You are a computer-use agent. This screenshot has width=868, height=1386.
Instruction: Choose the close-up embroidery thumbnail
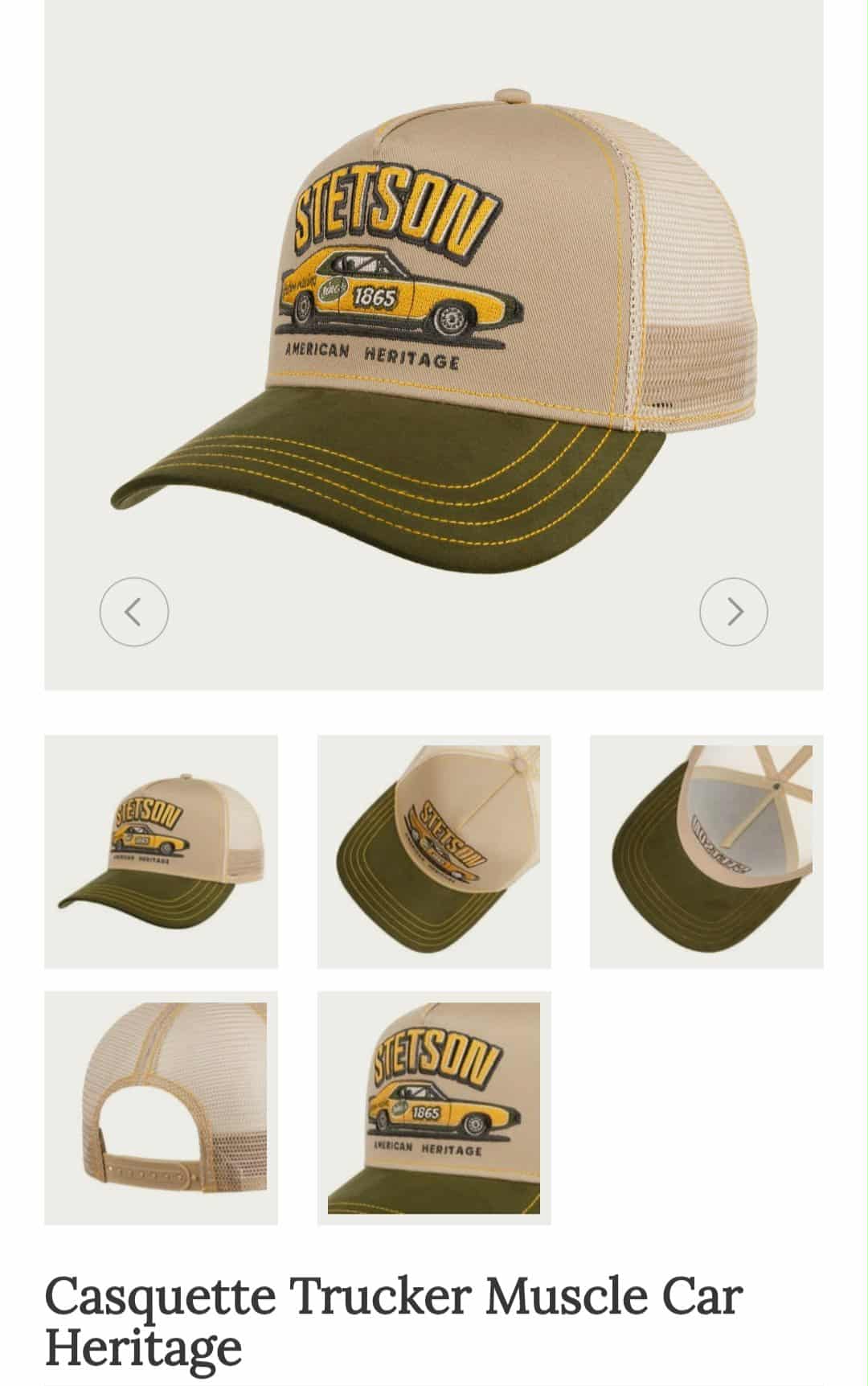[434, 1108]
